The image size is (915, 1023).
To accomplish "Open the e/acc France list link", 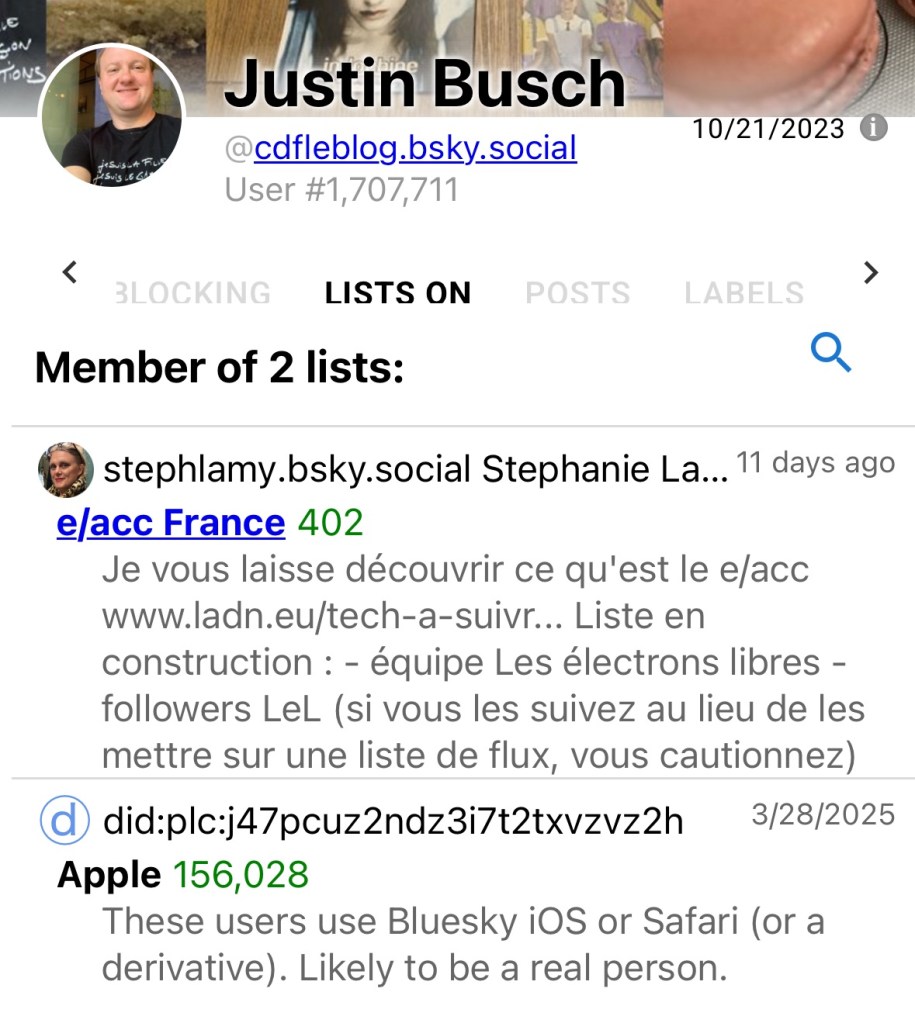I will click(170, 522).
